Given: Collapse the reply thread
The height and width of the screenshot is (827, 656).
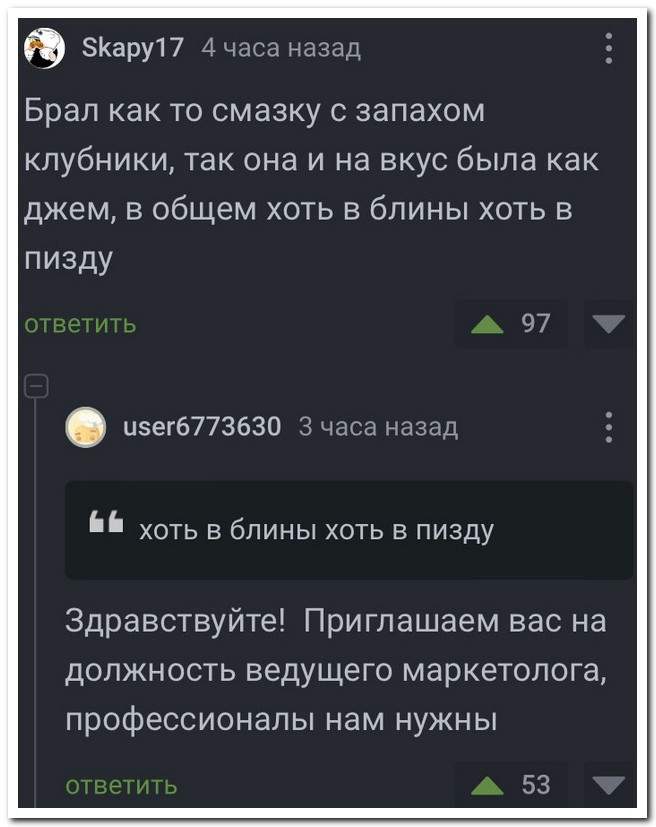Looking at the screenshot, I should [32, 385].
